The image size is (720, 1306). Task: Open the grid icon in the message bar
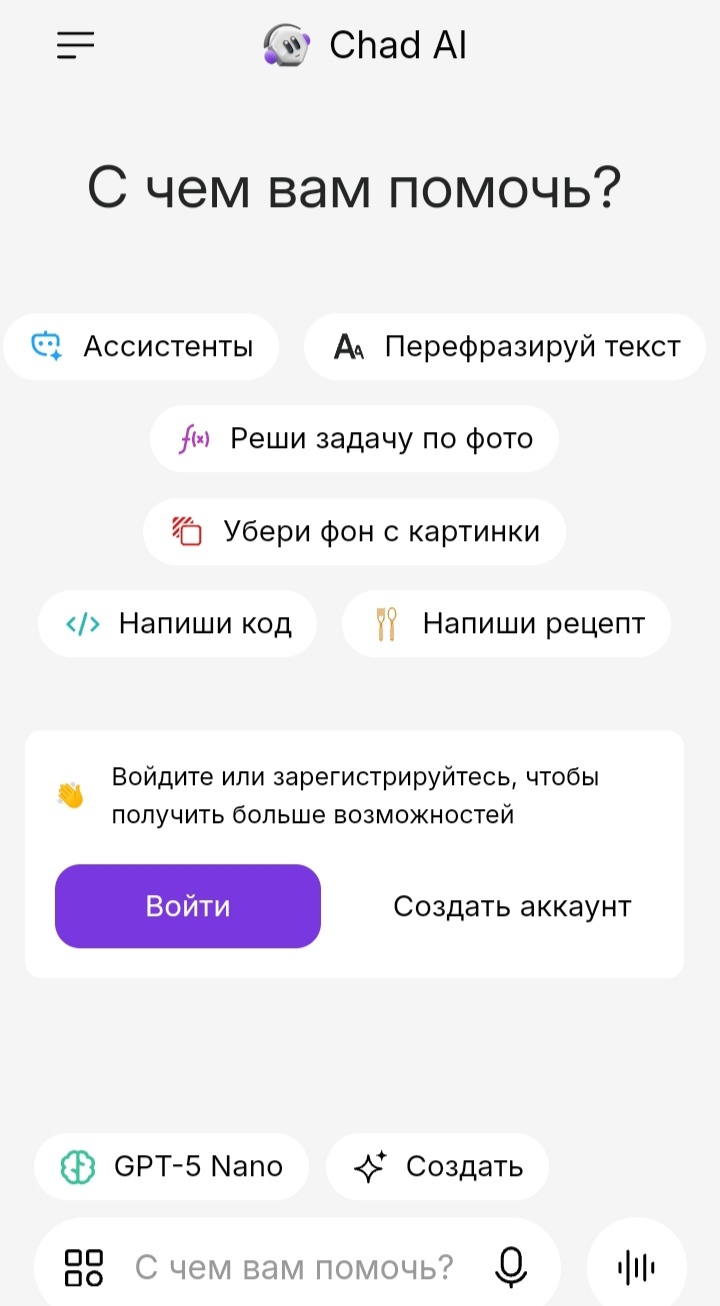pos(84,1268)
